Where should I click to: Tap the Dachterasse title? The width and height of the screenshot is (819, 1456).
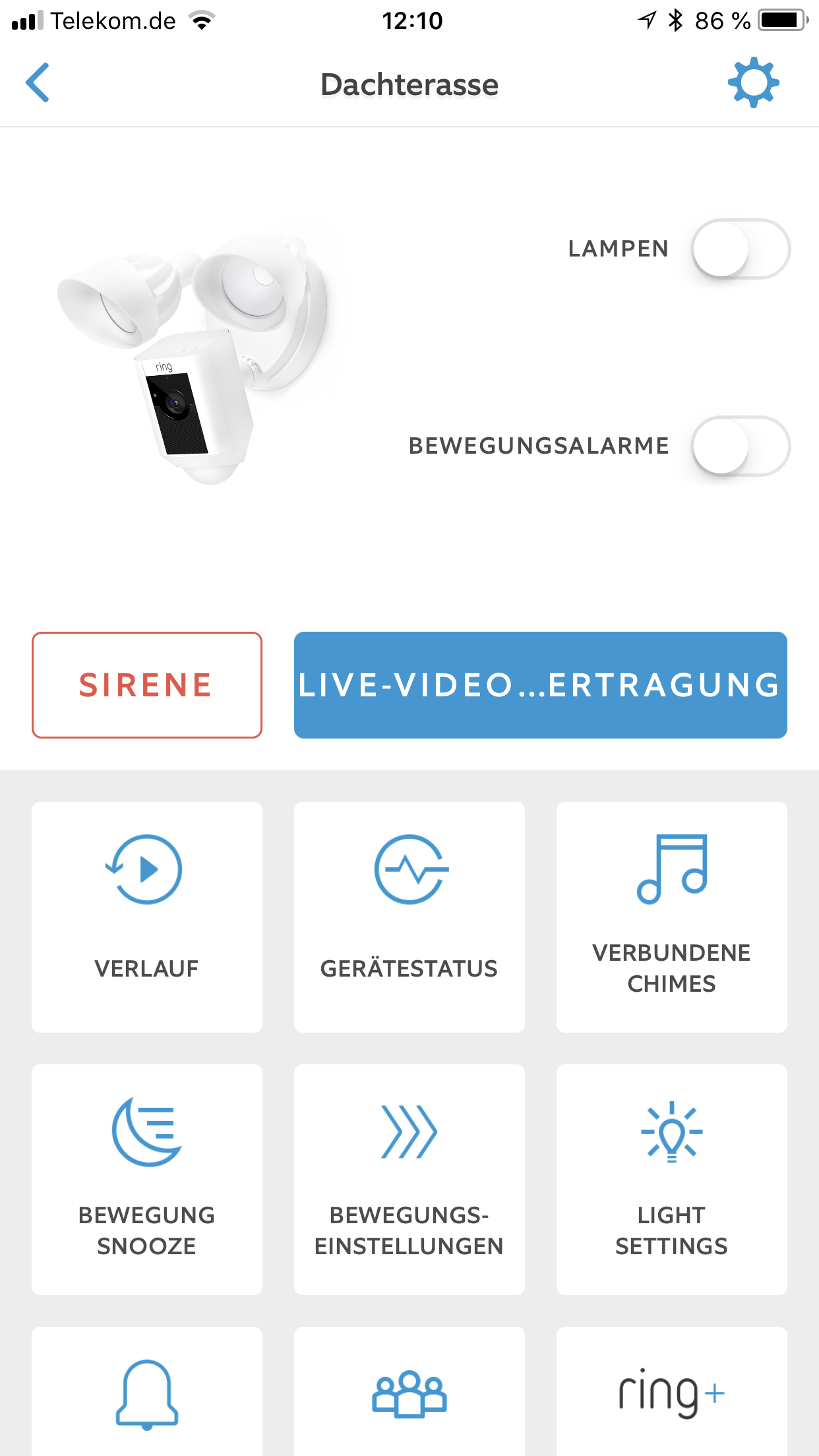tap(409, 83)
